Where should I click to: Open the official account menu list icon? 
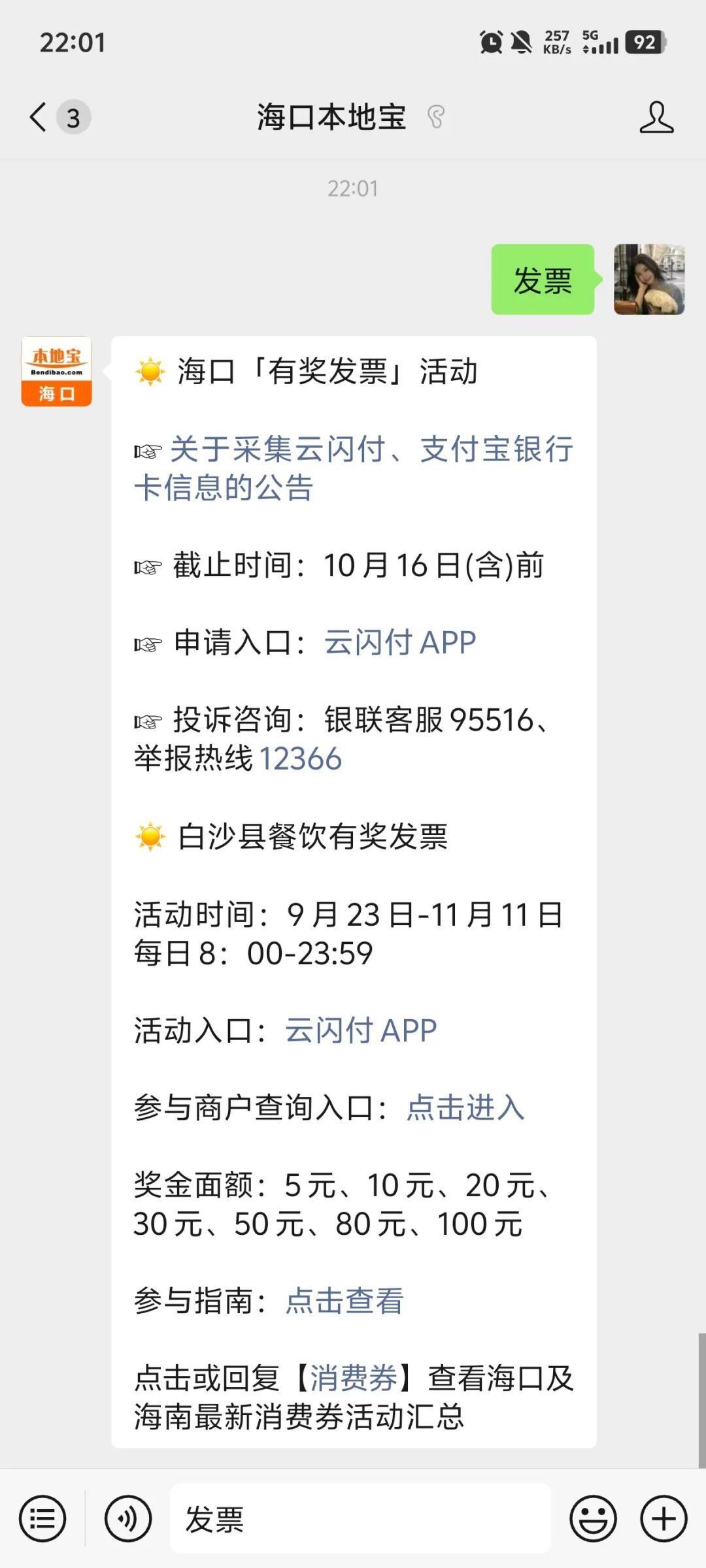[42, 1518]
